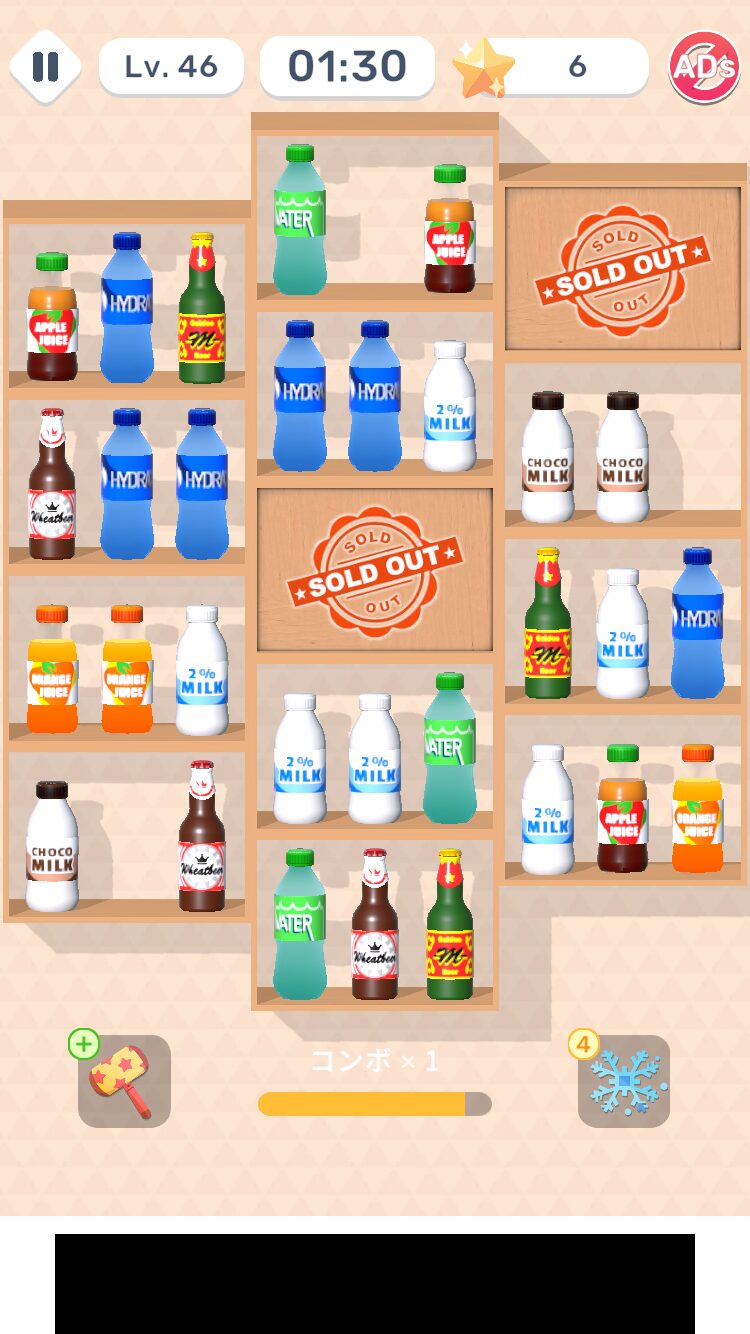Viewport: 750px width, 1334px height.
Task: Pause the game
Action: pyautogui.click(x=45, y=67)
